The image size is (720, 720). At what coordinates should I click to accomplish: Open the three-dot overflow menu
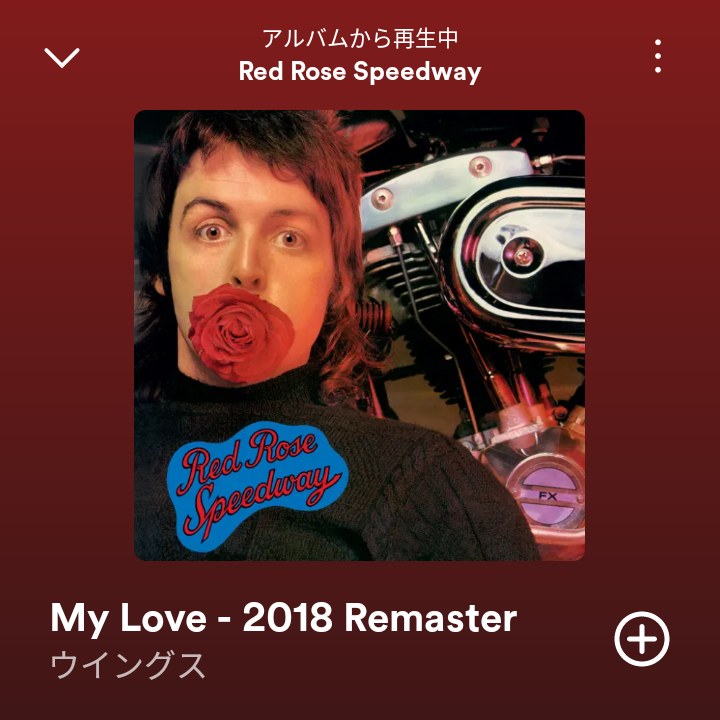click(657, 56)
